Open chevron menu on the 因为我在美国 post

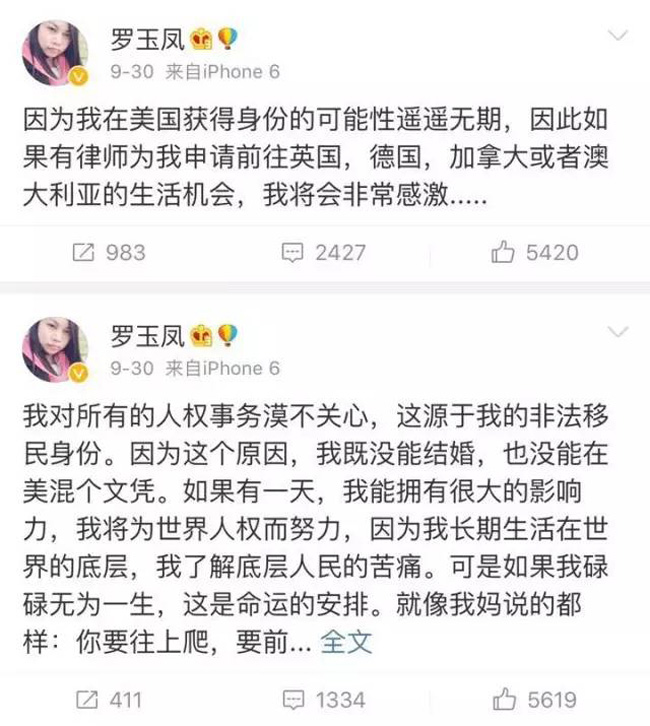619,37
